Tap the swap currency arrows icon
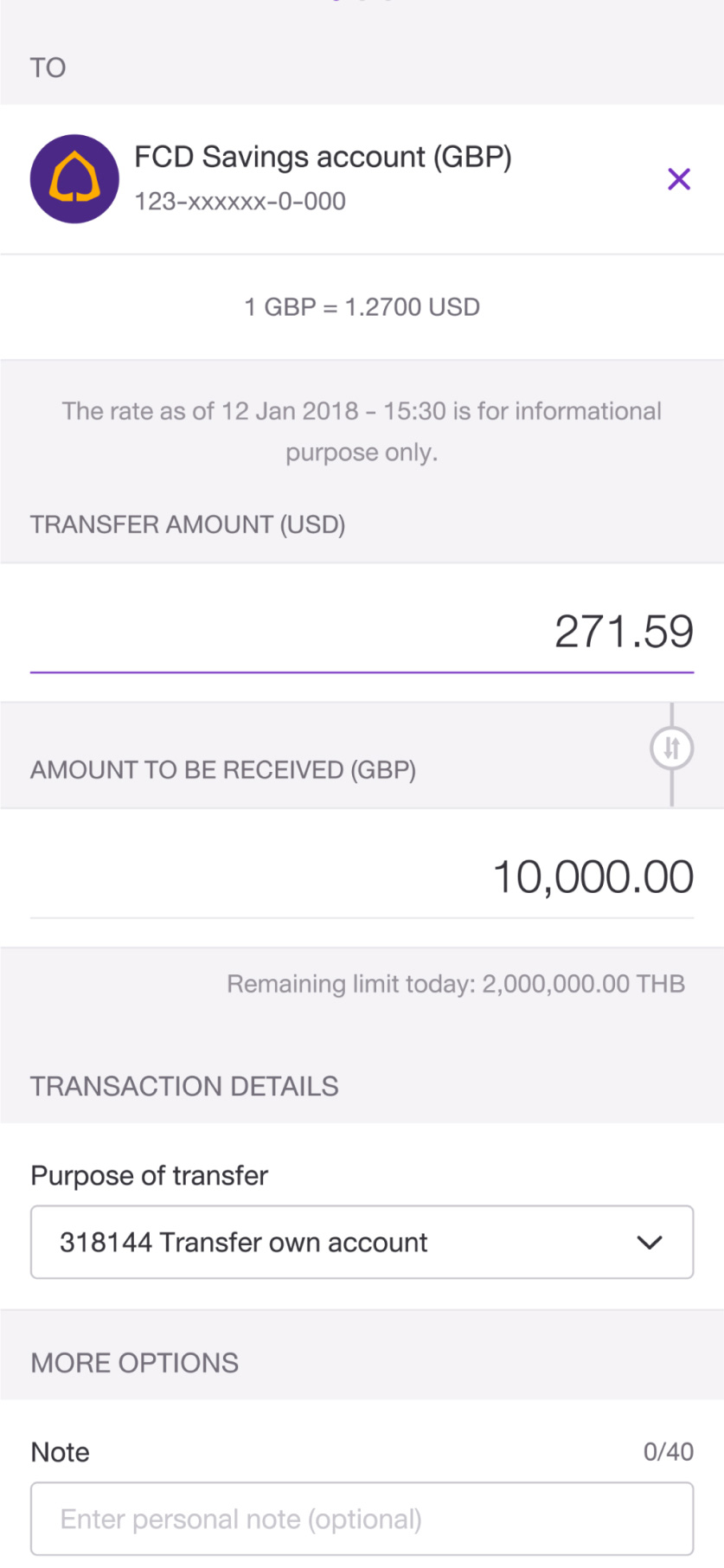The height and width of the screenshot is (1568, 724). pyautogui.click(x=672, y=748)
